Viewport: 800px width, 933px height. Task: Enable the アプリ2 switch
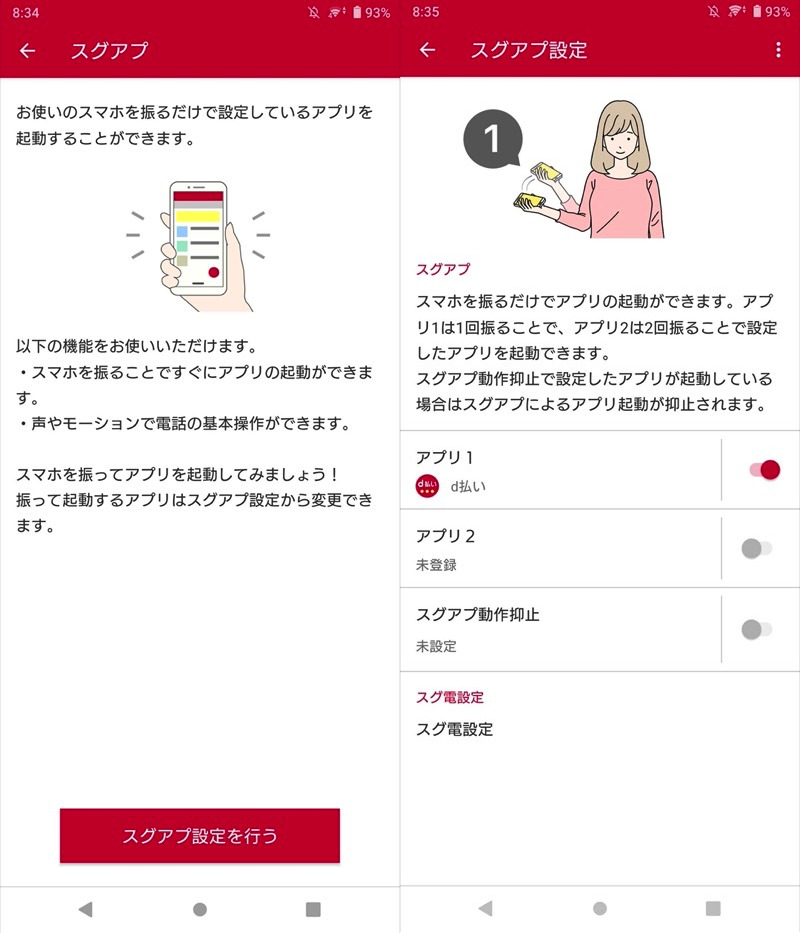(x=757, y=548)
